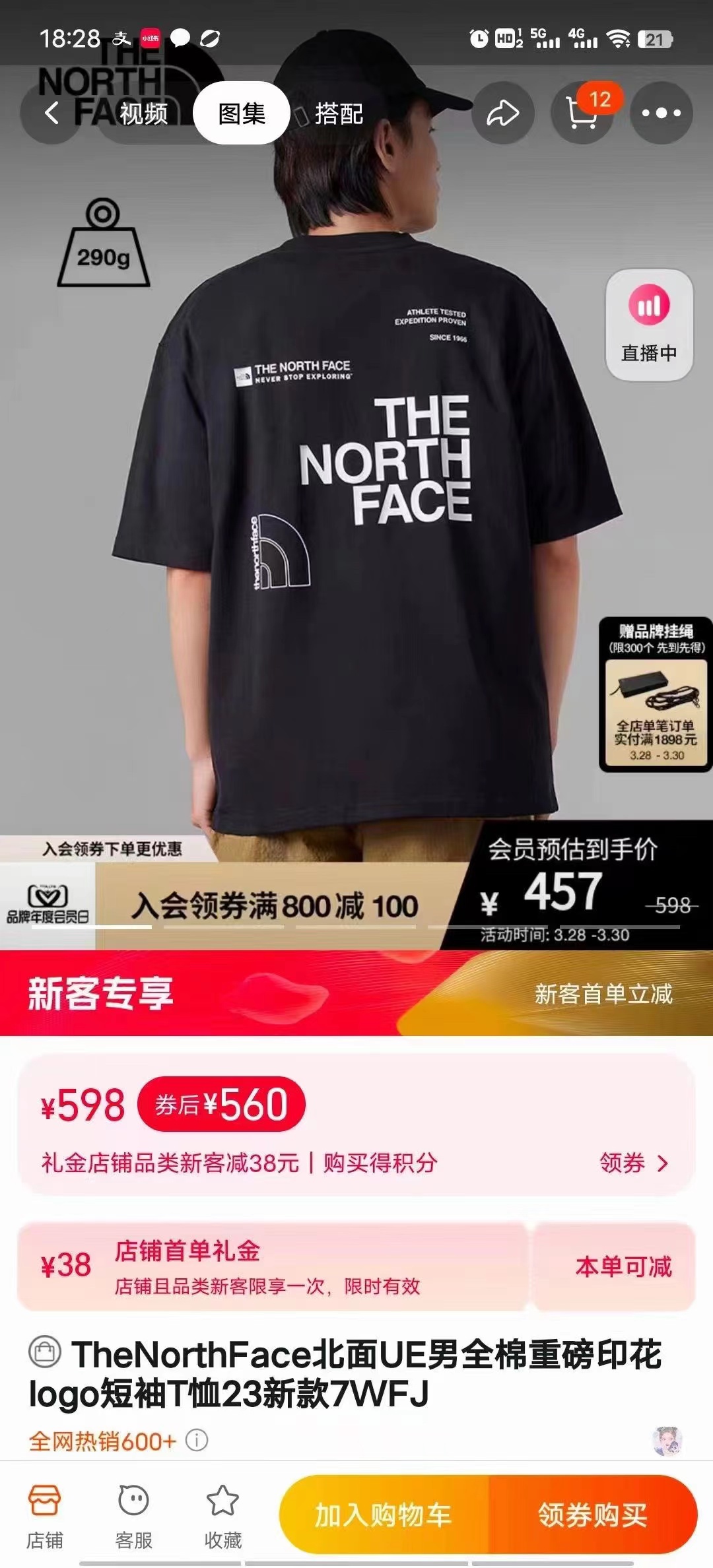
Task: Open the 直播中 live stream
Action: tap(649, 325)
